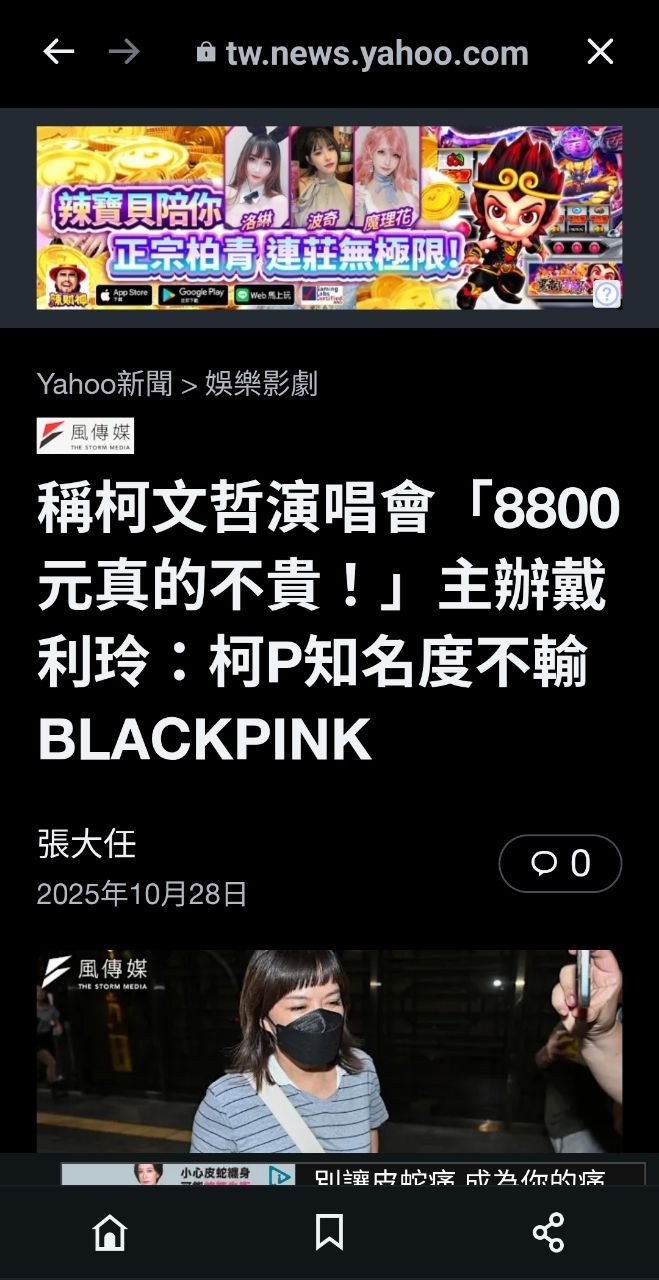Open the shingles bottom banner ad
This screenshot has width=659, height=1280.
coord(352,1175)
